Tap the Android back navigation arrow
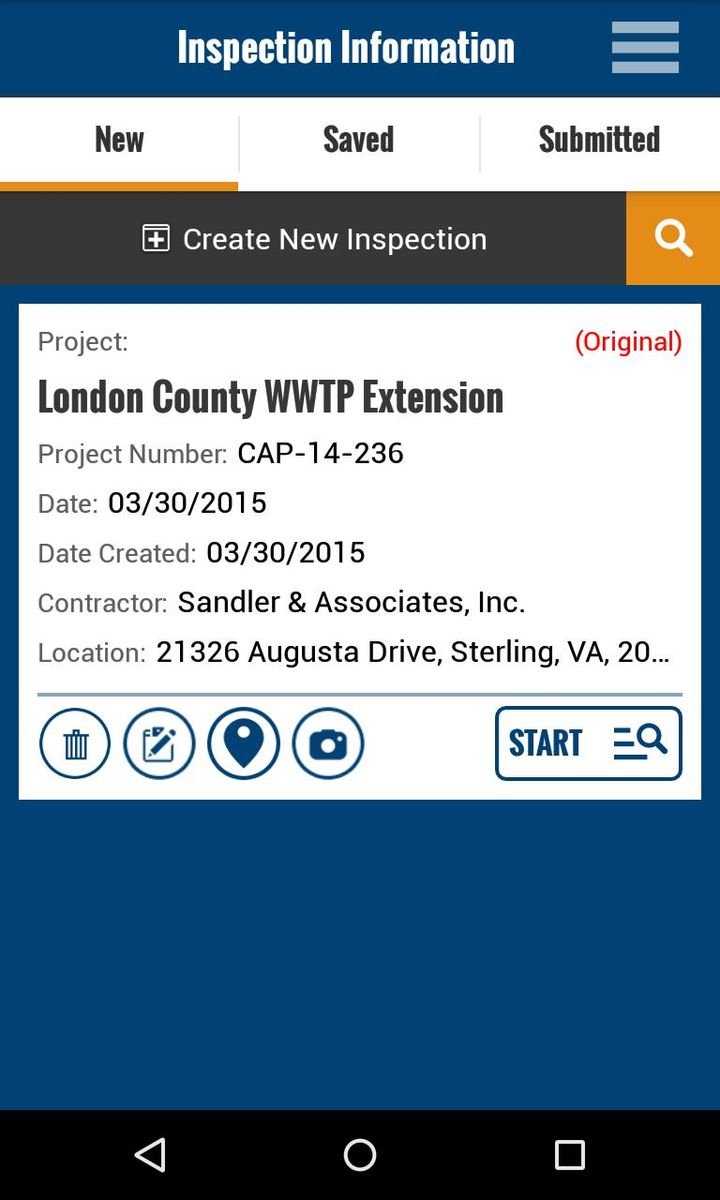Screen dimensions: 720x1200 click(x=150, y=1155)
